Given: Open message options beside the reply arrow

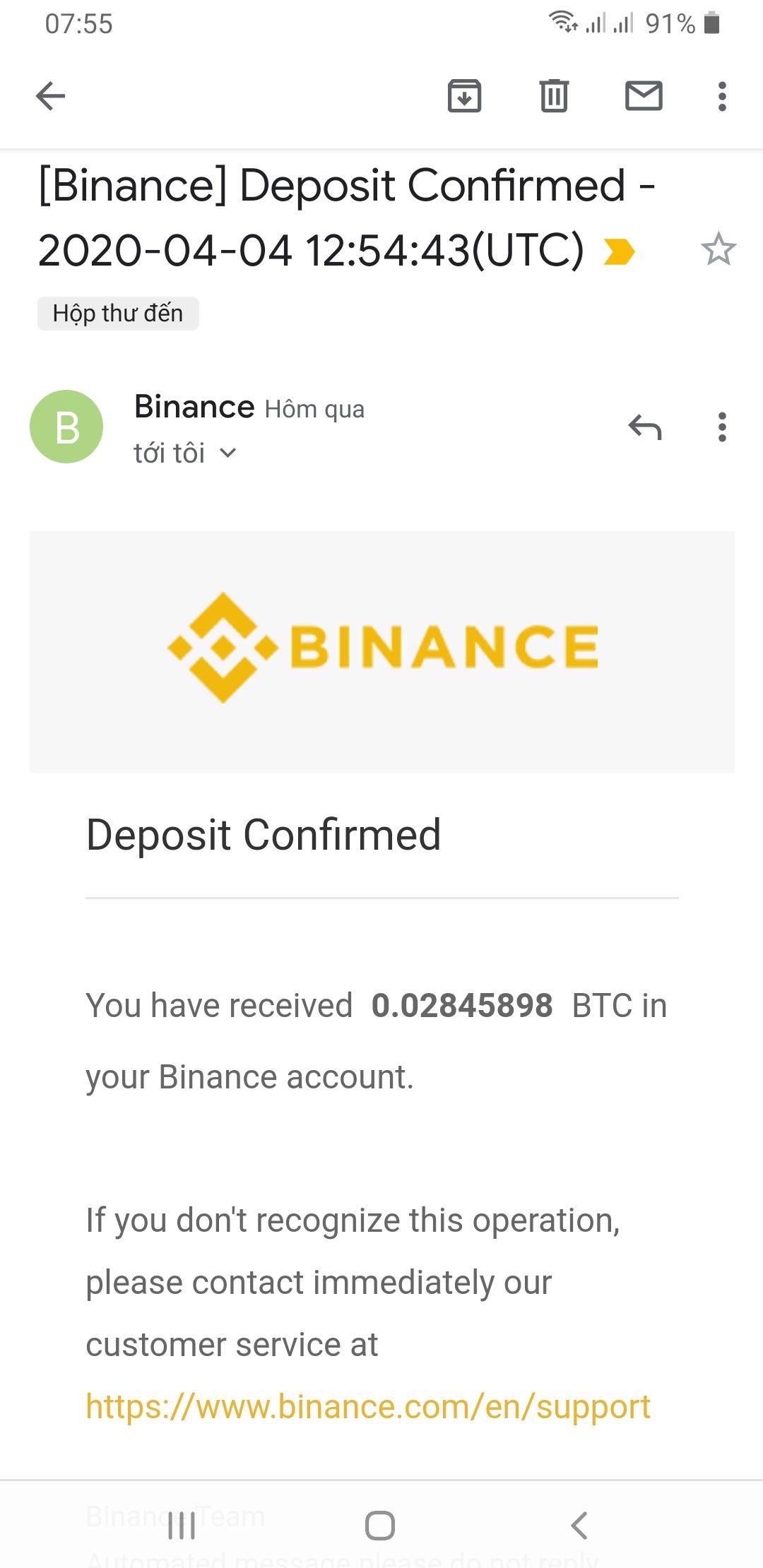Looking at the screenshot, I should coord(721,427).
